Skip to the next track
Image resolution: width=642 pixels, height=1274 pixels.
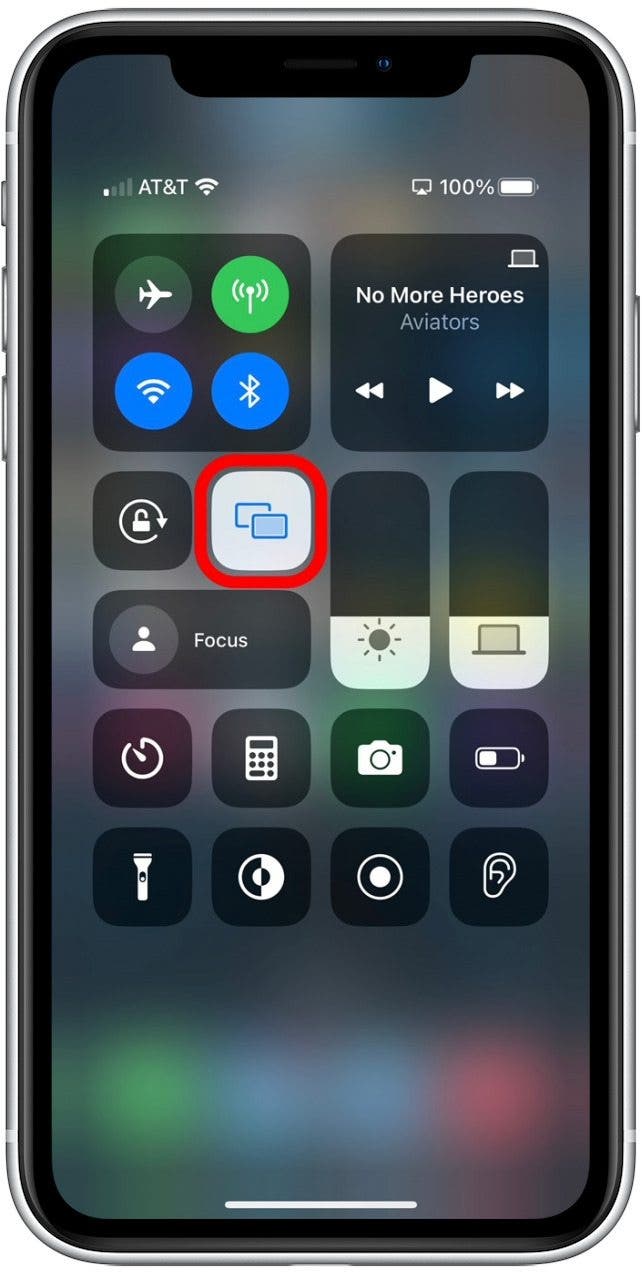[510, 390]
